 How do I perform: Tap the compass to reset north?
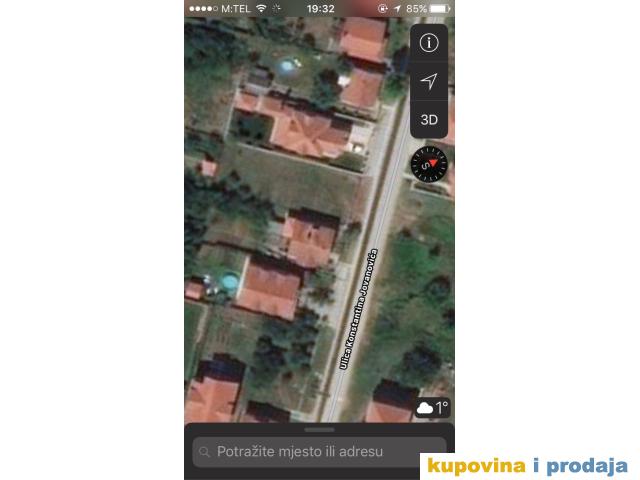(430, 164)
